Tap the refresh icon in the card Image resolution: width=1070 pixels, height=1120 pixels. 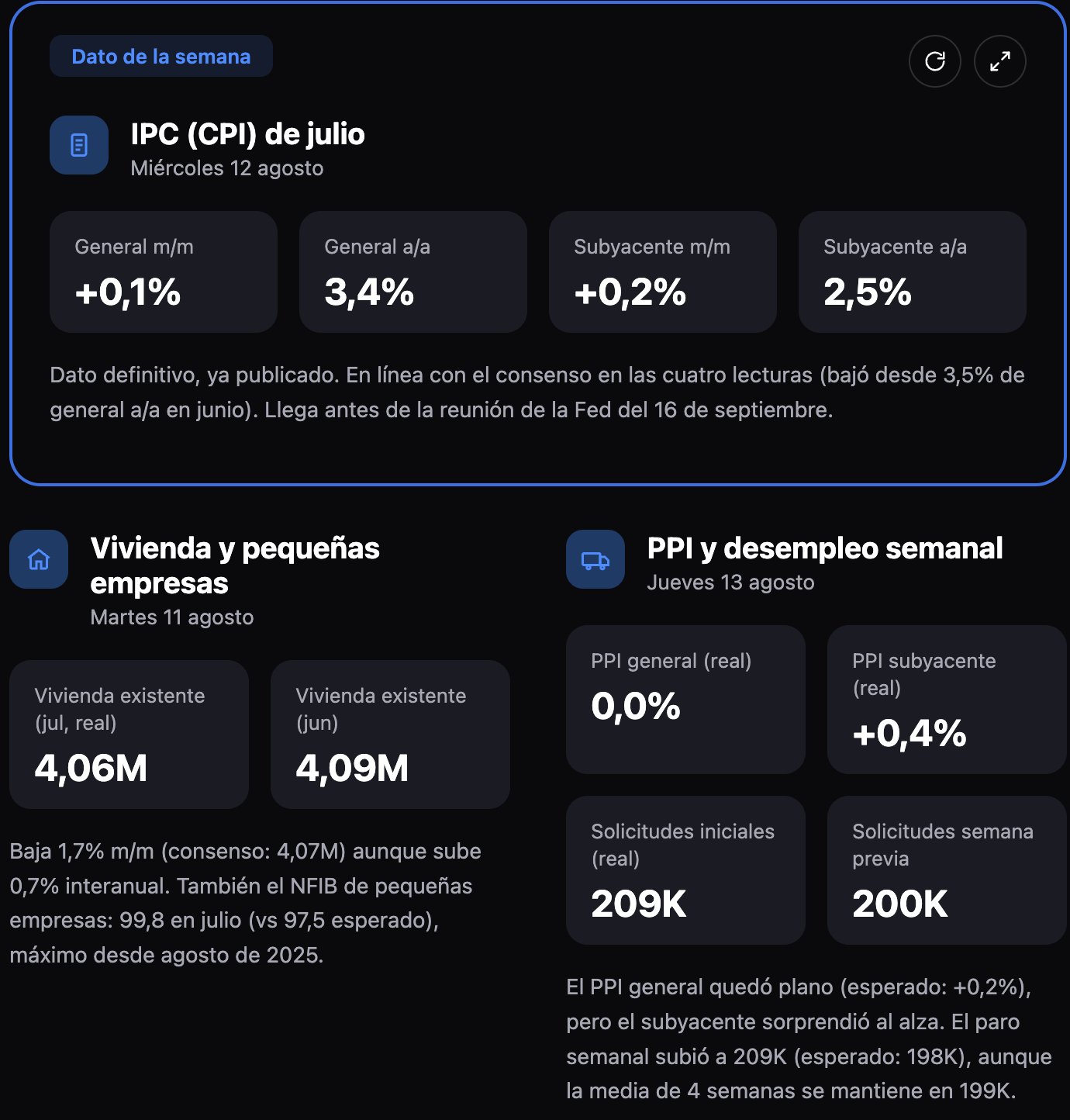(x=935, y=61)
